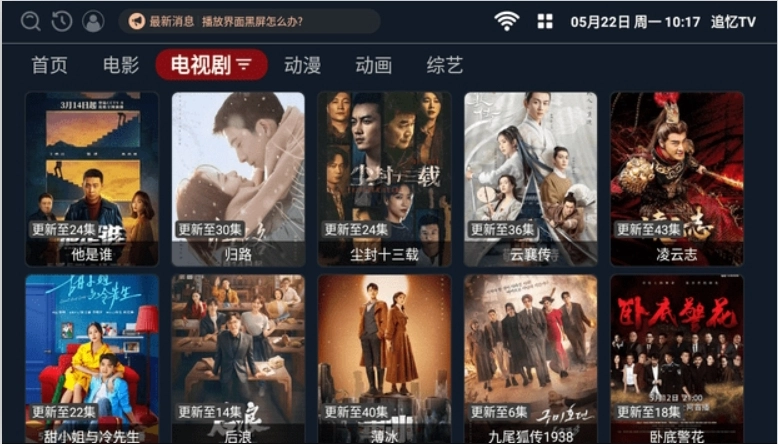778x444 pixels.
Task: Open the latest news announcement bar
Action: [248, 21]
